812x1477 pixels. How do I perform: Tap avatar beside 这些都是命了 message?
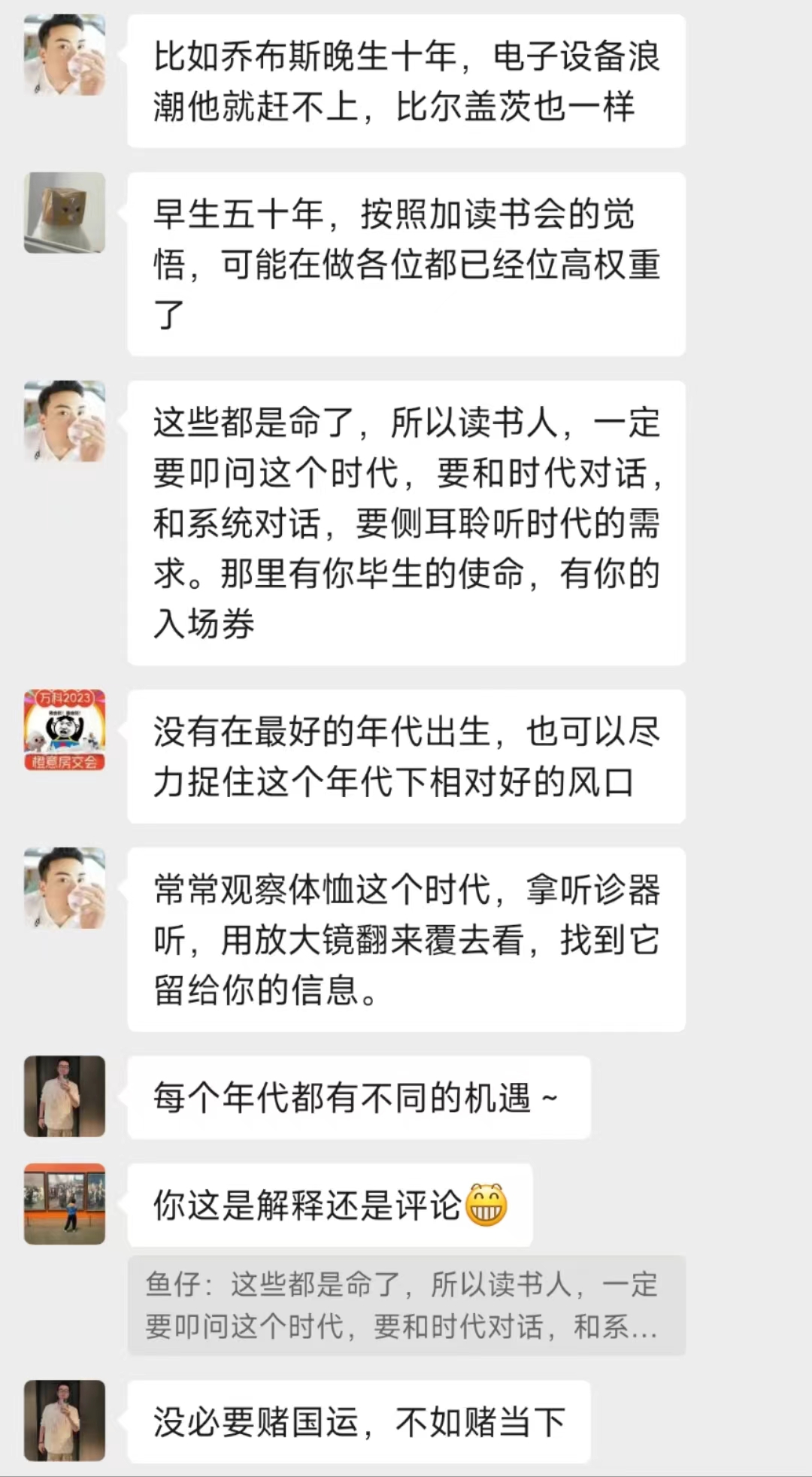65,421
